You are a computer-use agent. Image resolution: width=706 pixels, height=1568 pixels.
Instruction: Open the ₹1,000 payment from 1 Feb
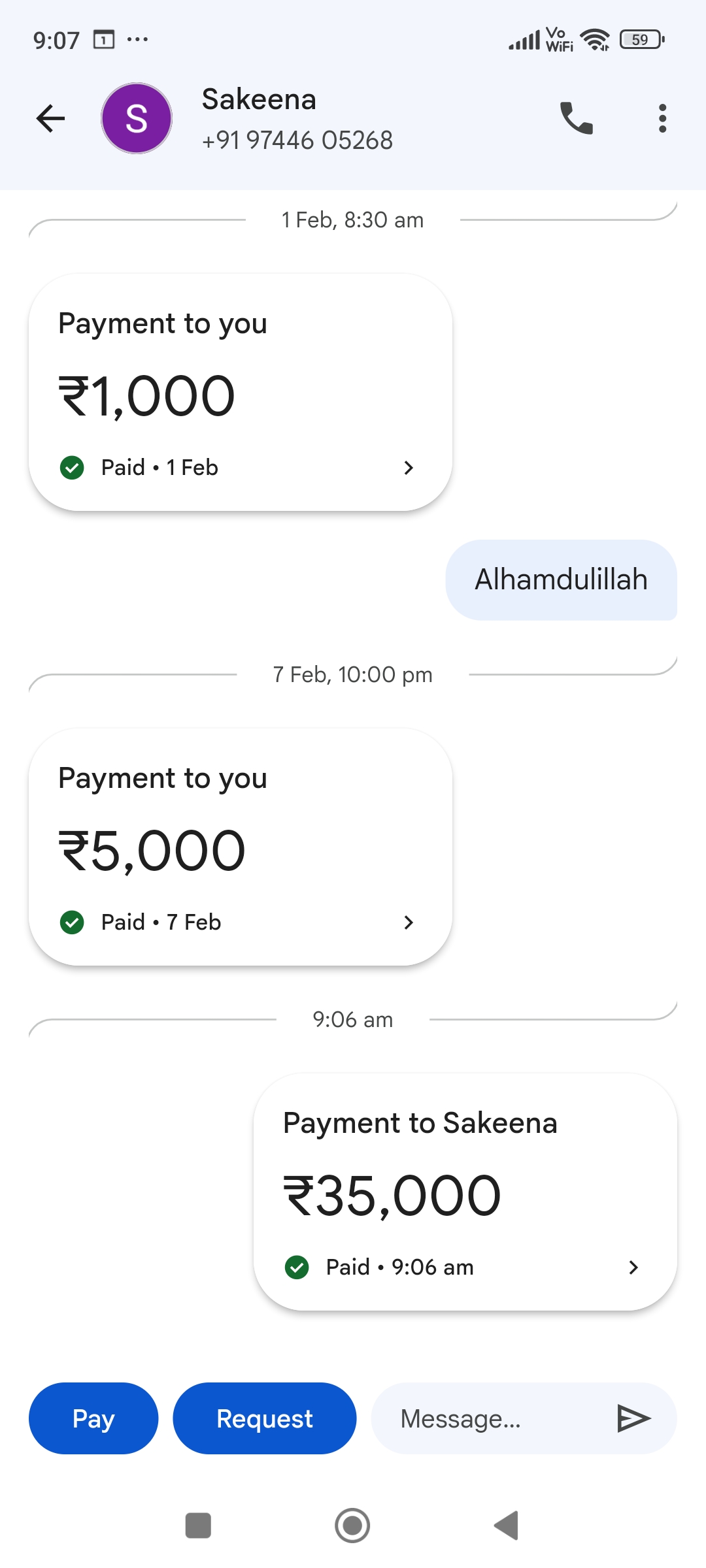click(x=241, y=392)
